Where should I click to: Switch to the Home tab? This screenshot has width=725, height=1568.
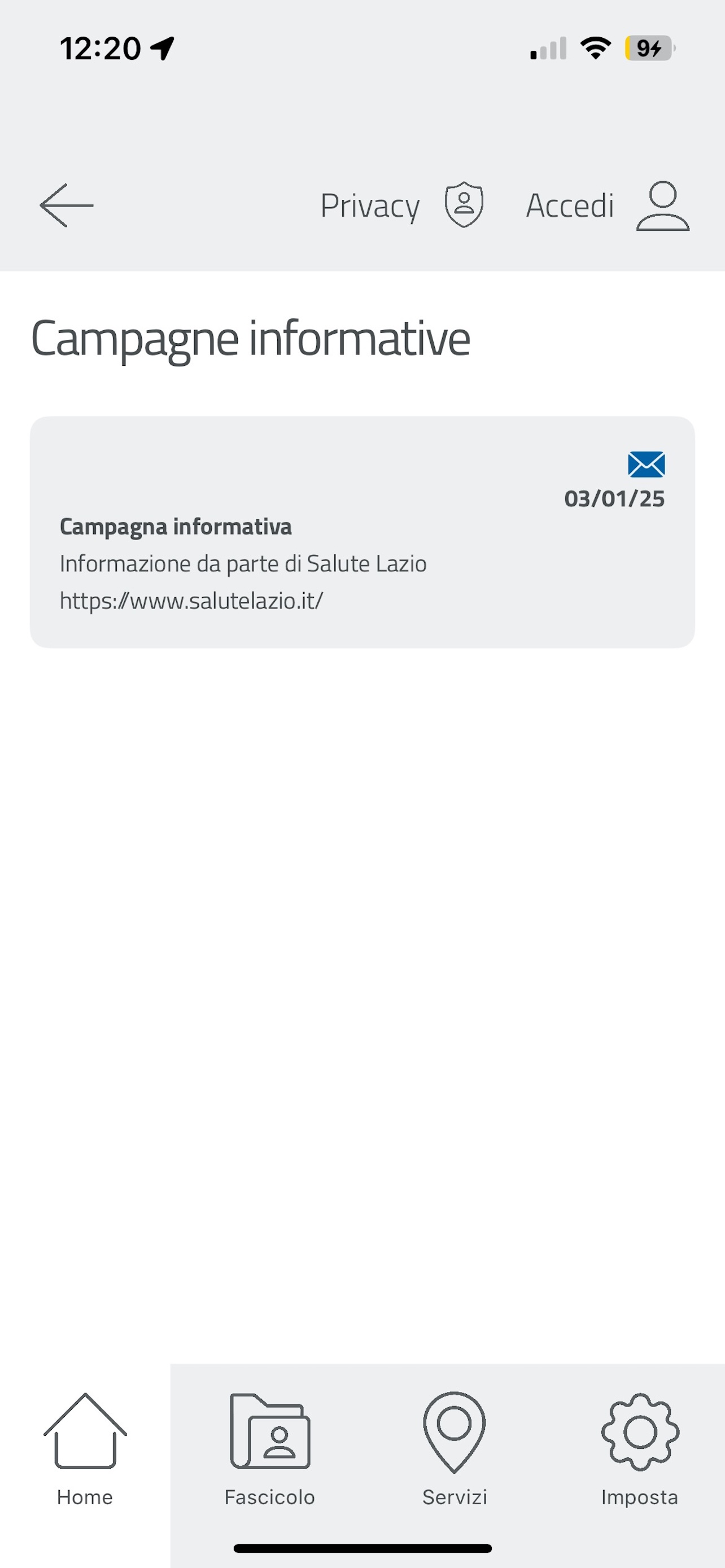click(x=85, y=1450)
